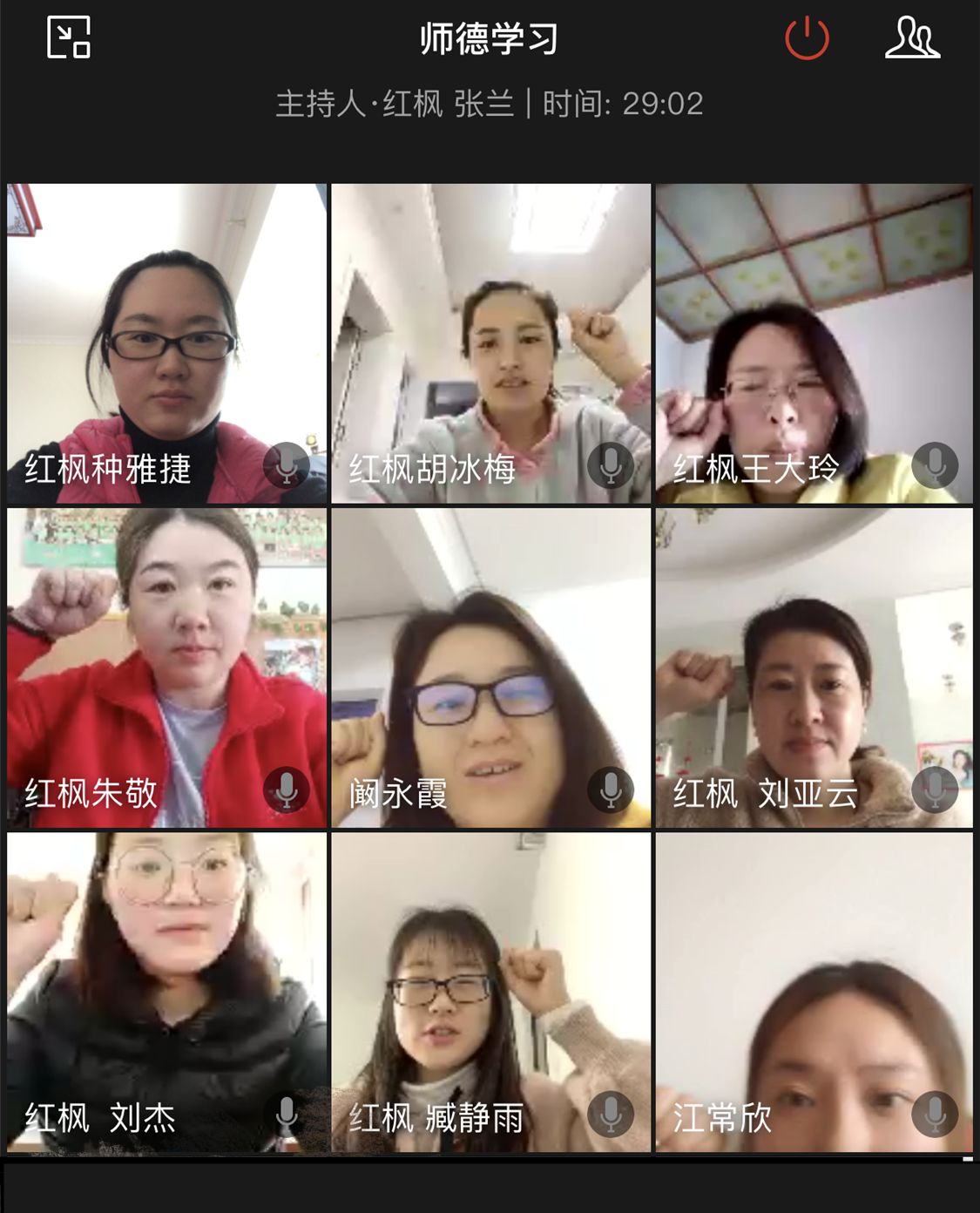This screenshot has width=980, height=1213.
Task: End the meeting with the power button
Action: point(807,38)
